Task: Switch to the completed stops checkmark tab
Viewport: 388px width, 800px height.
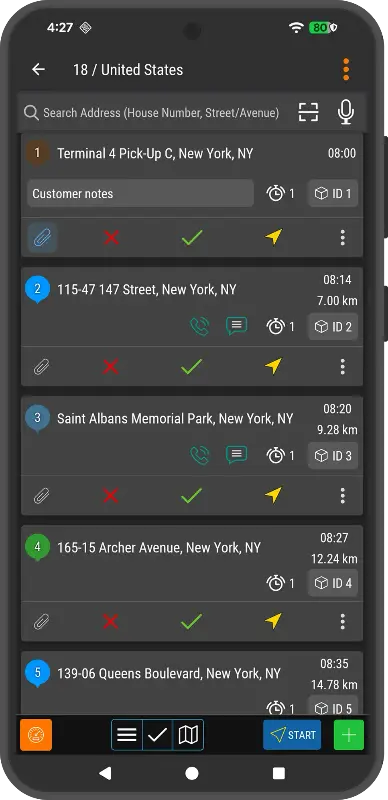Action: click(x=158, y=735)
